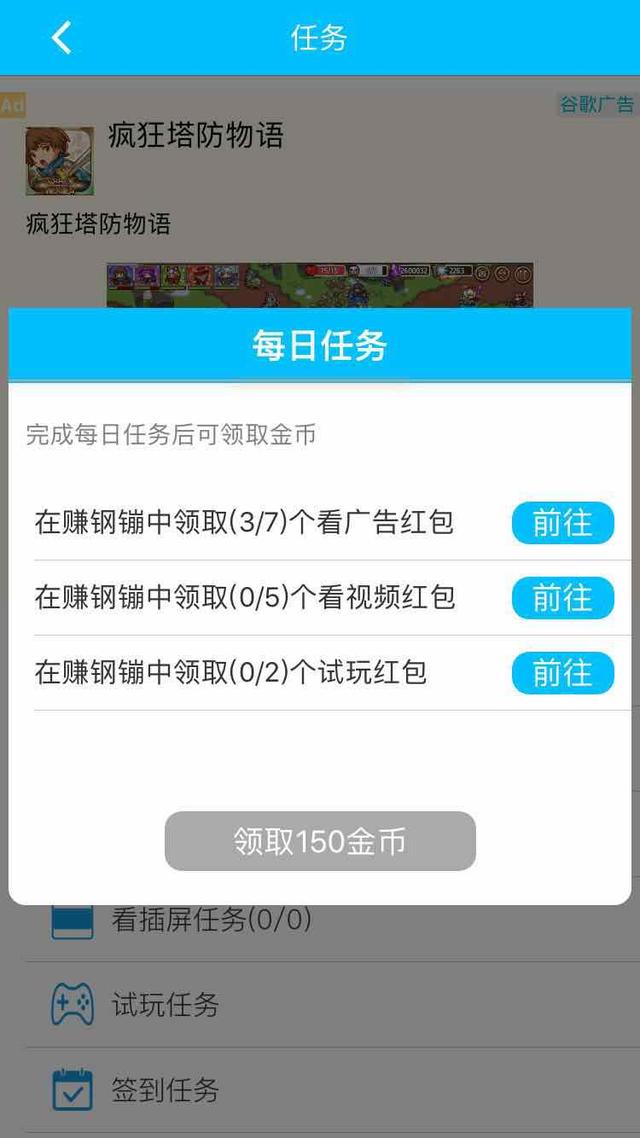
Task: Tap 前往 for 试玩红包 task
Action: 562,673
